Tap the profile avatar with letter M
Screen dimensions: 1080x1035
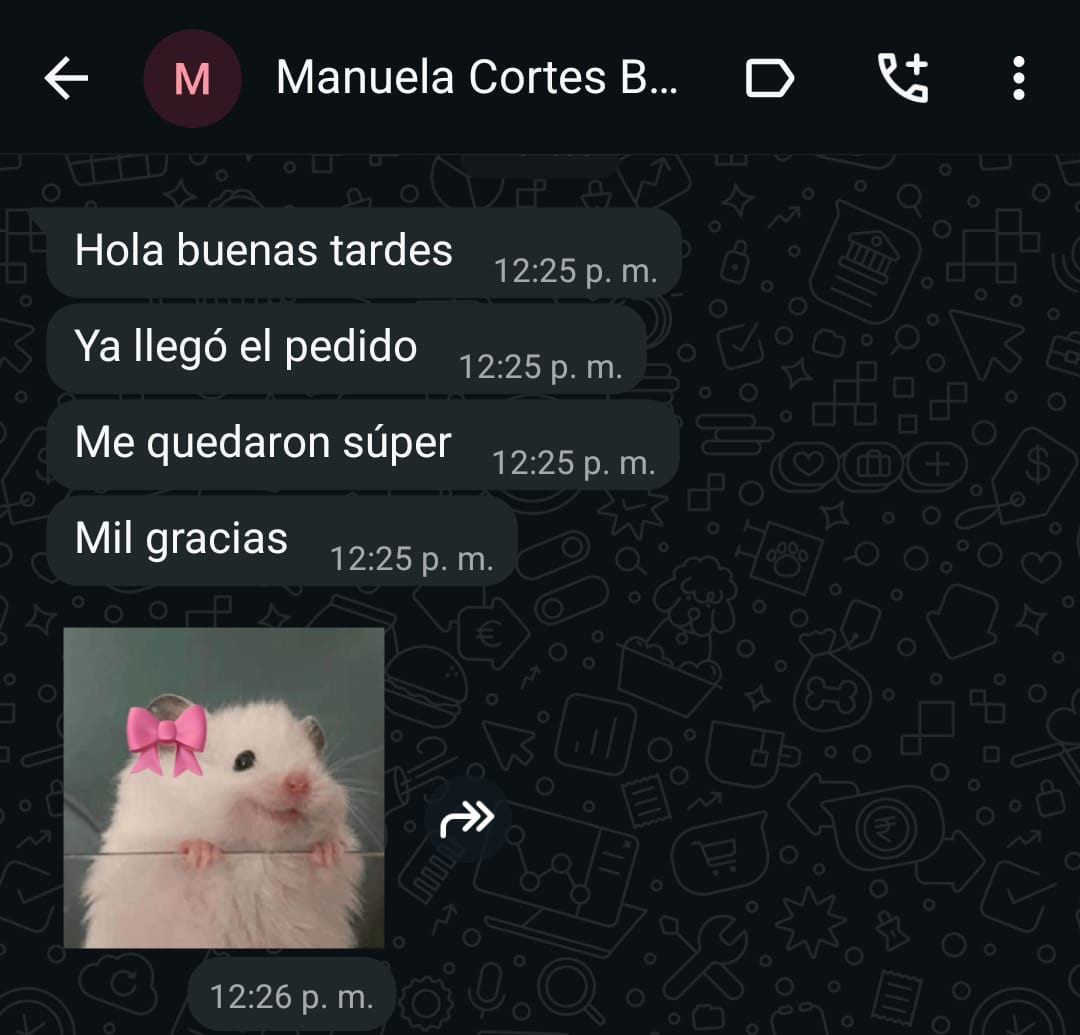coord(192,78)
